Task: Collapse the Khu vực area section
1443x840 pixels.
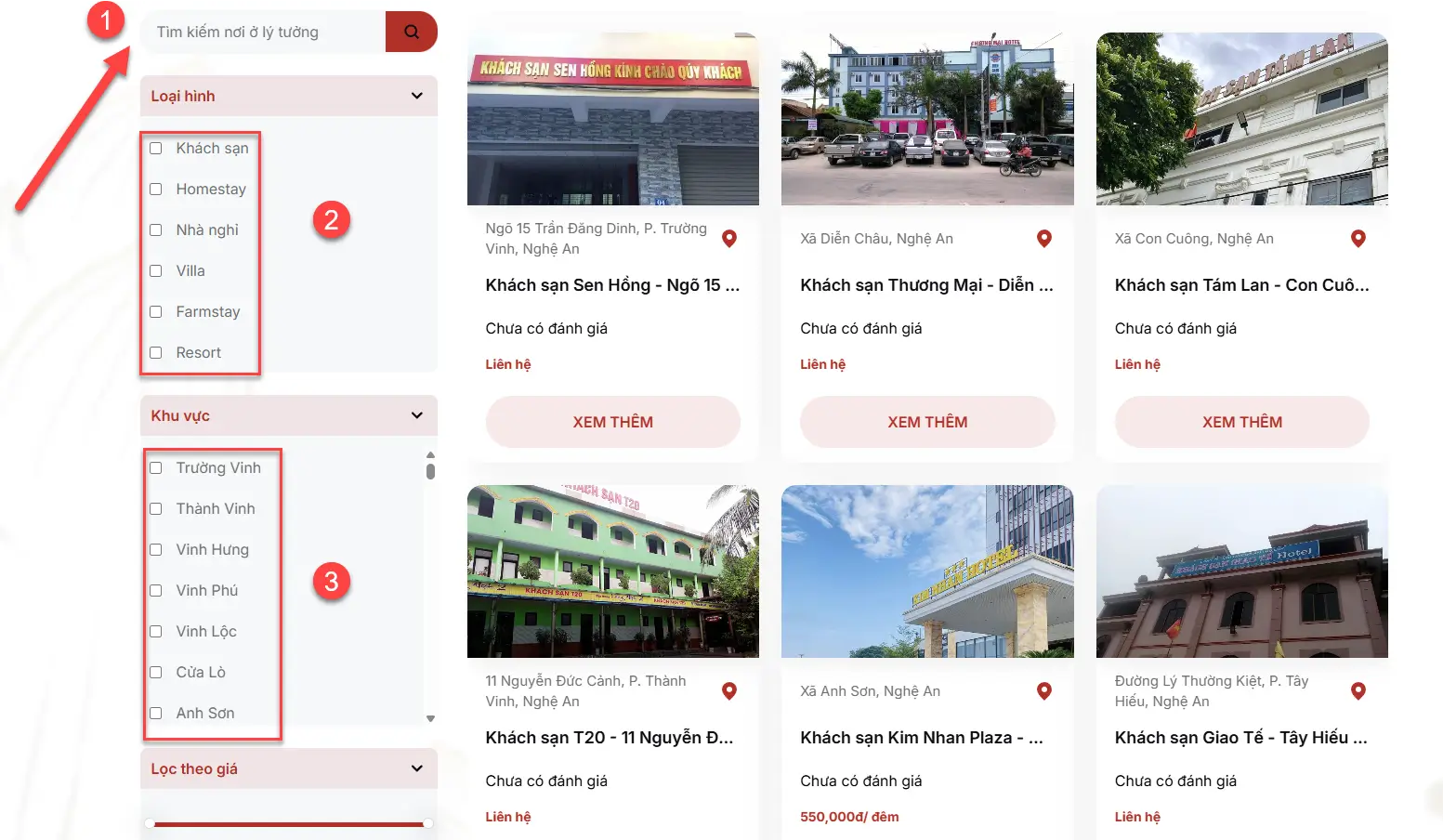Action: coord(416,415)
